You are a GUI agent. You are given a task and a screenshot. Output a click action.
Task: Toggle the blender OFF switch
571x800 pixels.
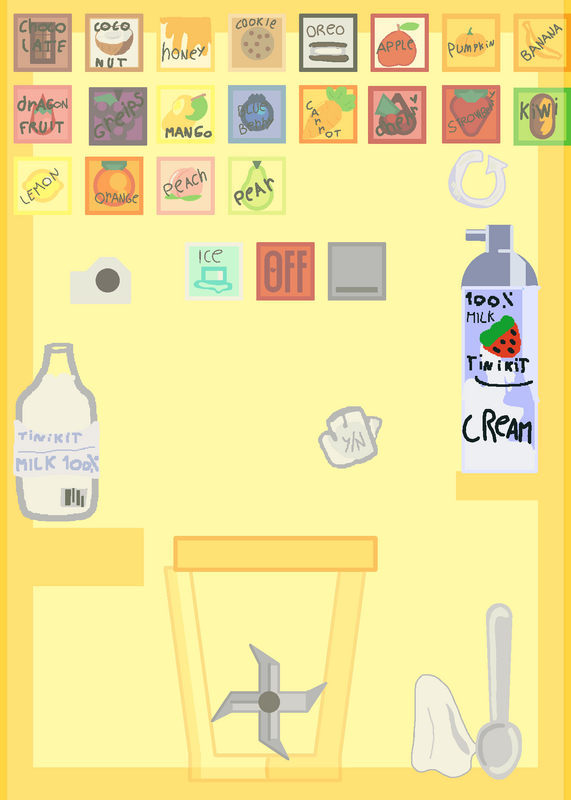(x=285, y=271)
